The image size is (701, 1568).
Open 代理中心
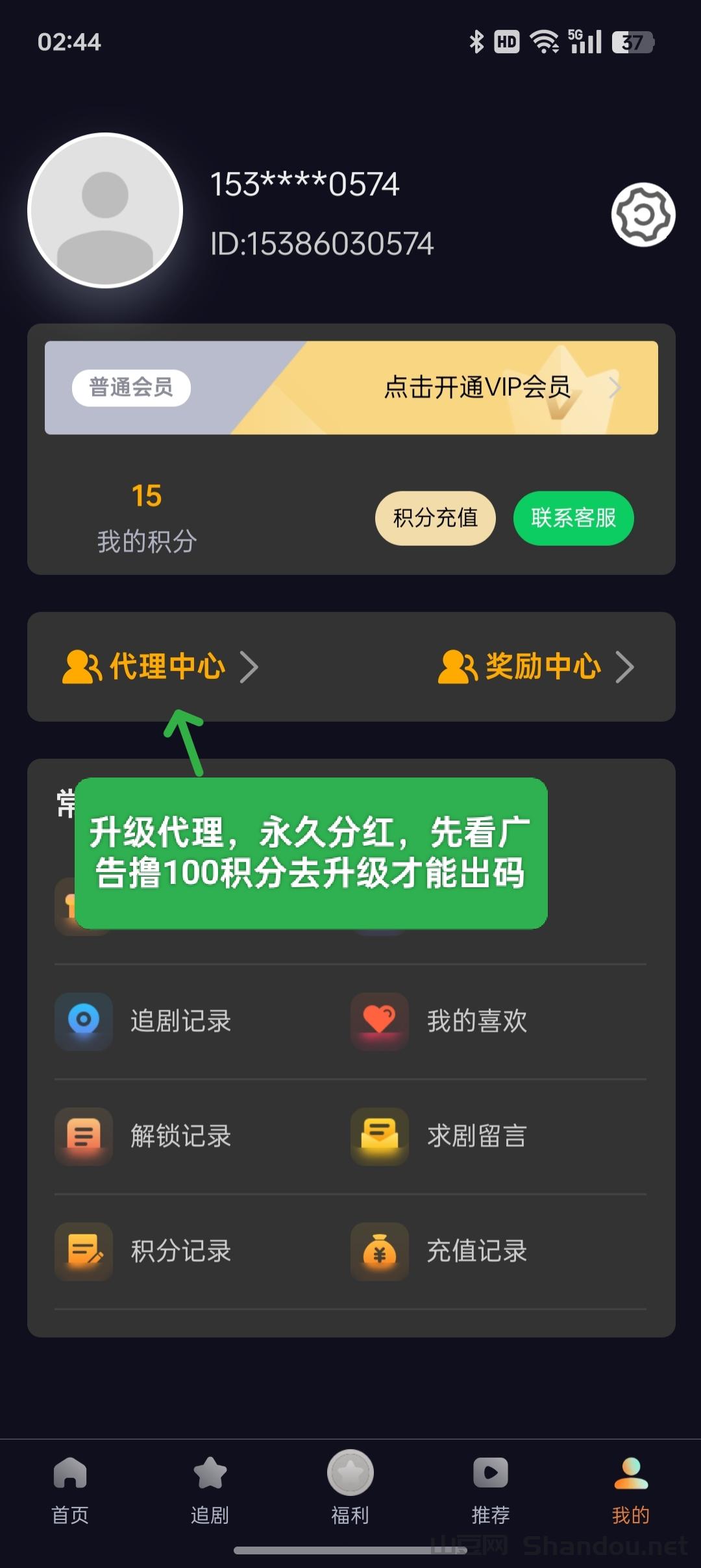click(x=160, y=667)
